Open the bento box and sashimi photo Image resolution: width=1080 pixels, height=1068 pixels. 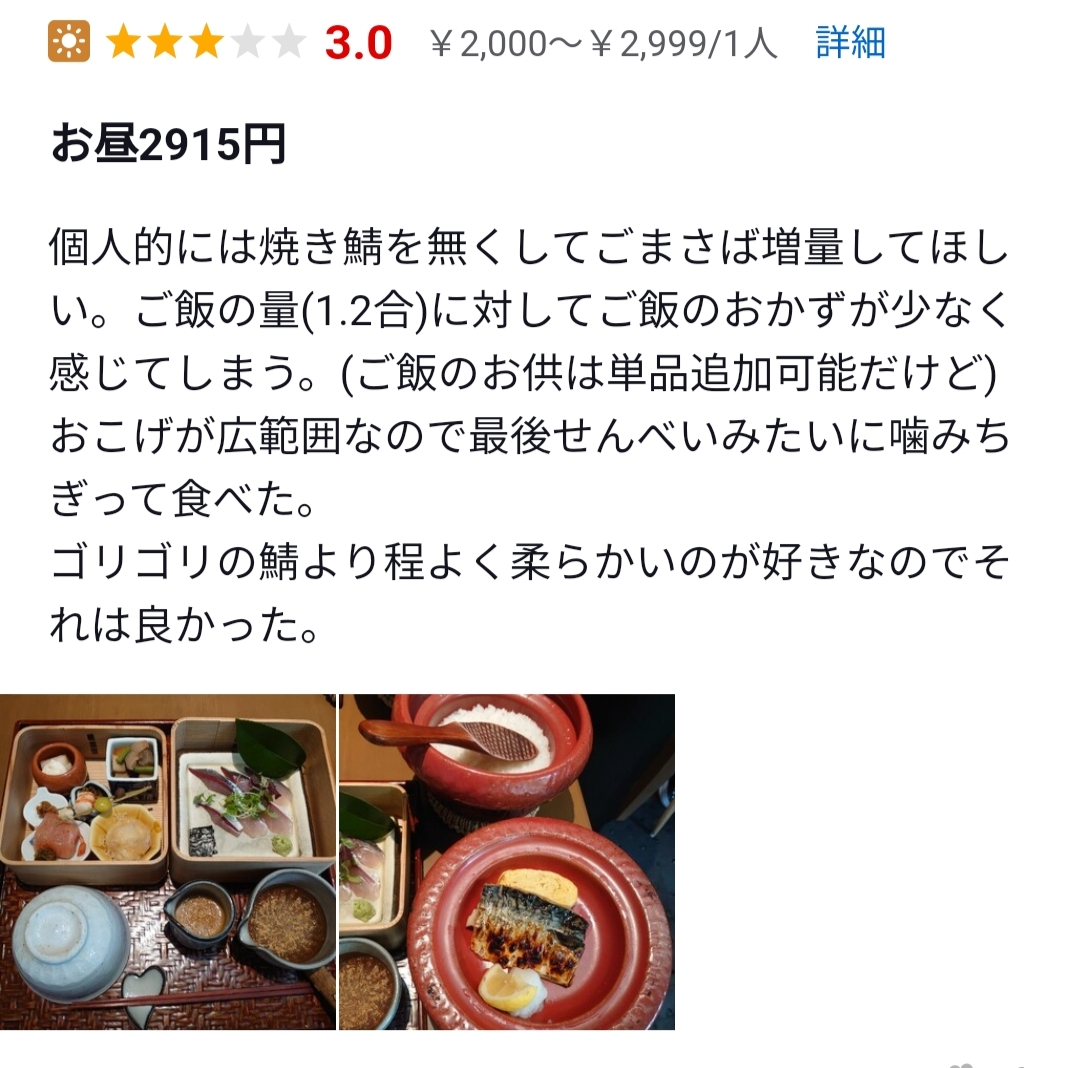(167, 861)
